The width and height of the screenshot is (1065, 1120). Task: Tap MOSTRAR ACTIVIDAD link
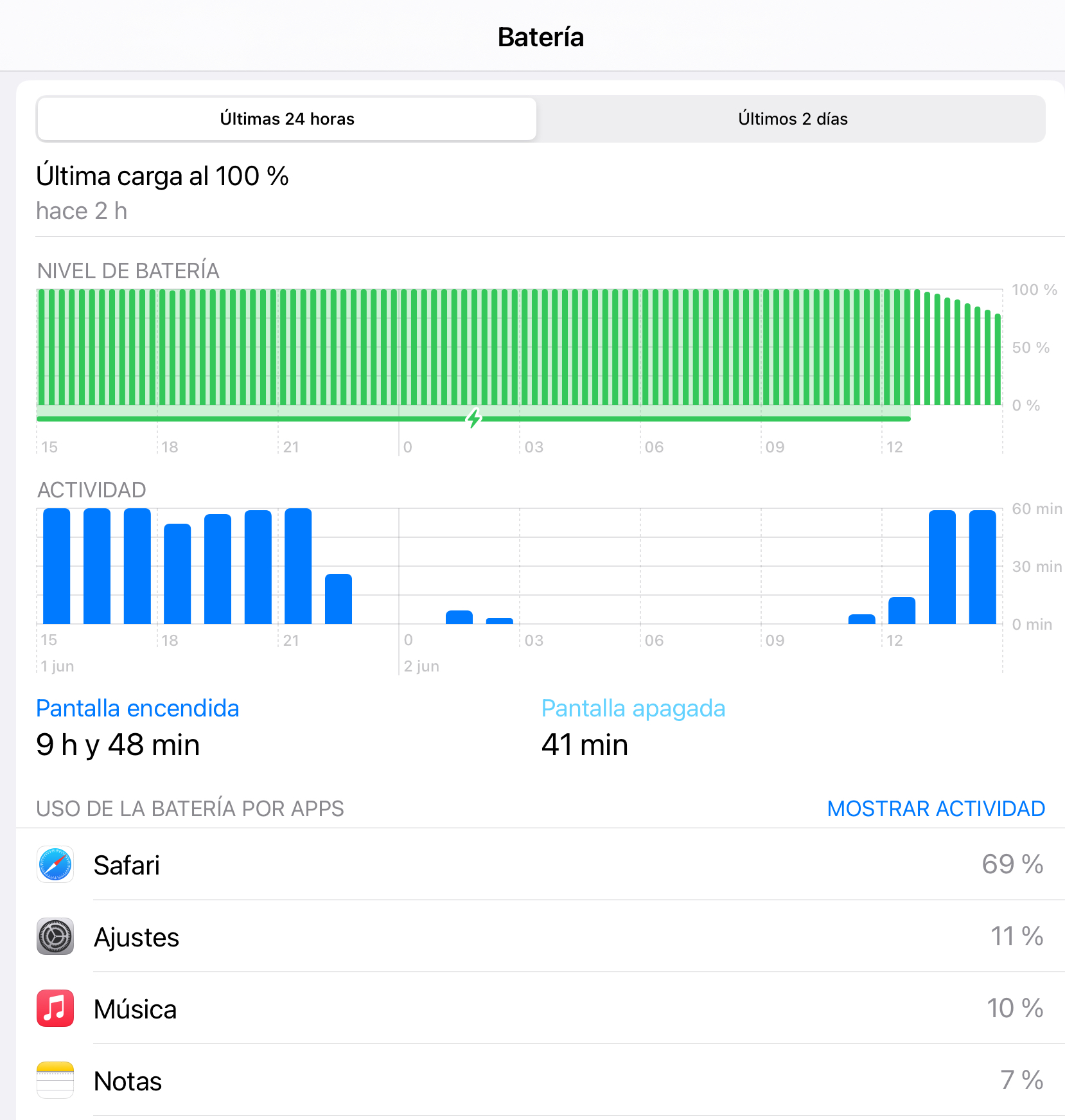936,808
